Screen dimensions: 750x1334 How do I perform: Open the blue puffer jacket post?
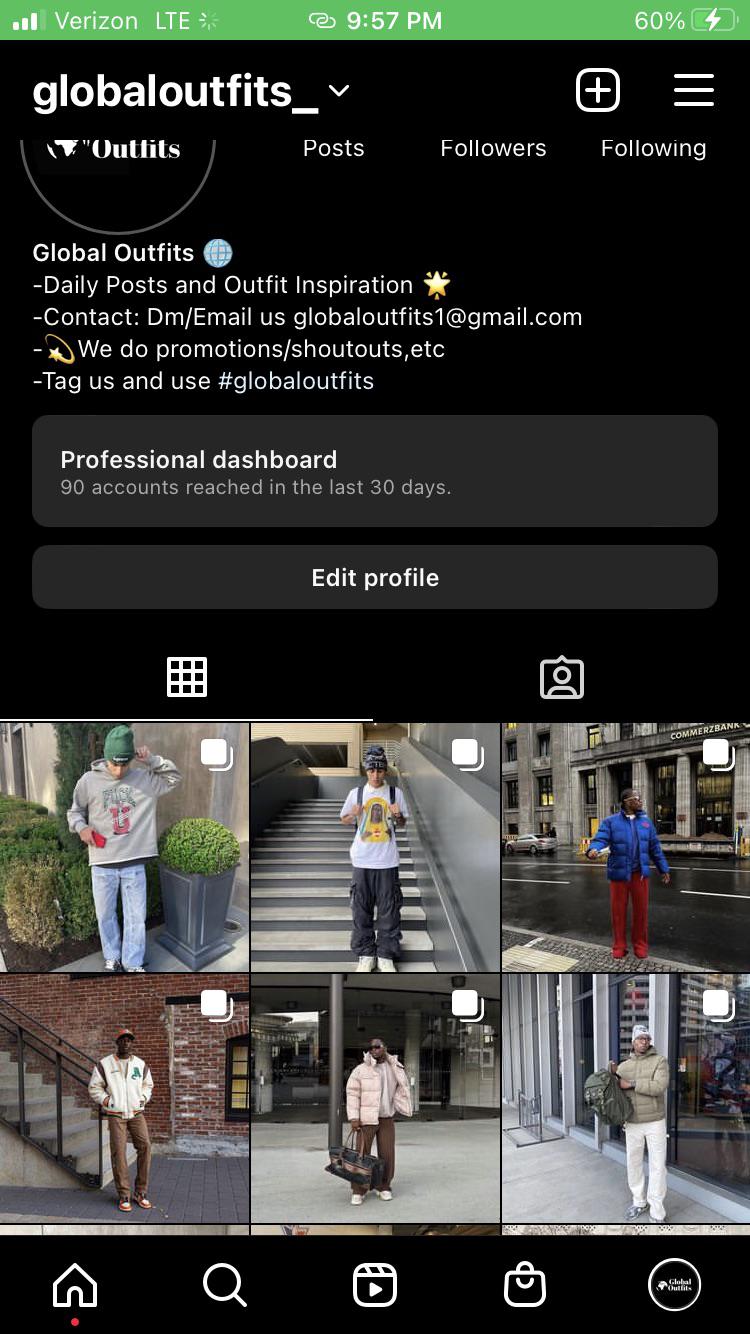[626, 847]
